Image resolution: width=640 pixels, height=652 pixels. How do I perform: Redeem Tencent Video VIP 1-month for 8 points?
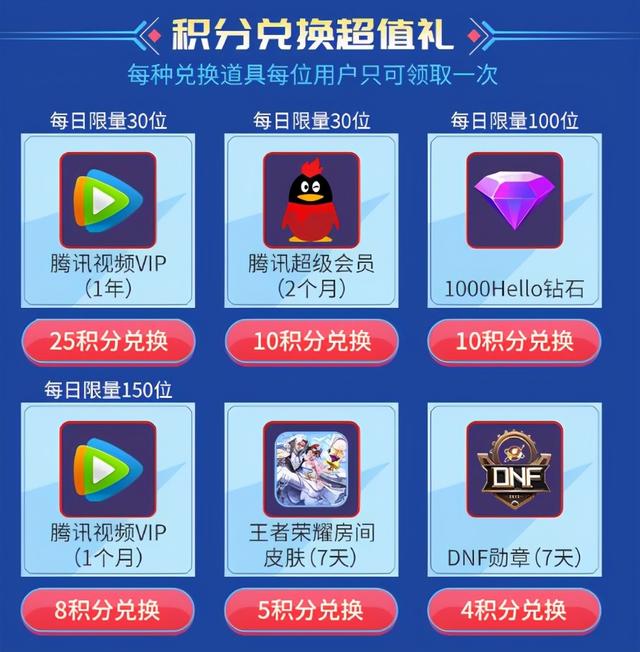(110, 609)
